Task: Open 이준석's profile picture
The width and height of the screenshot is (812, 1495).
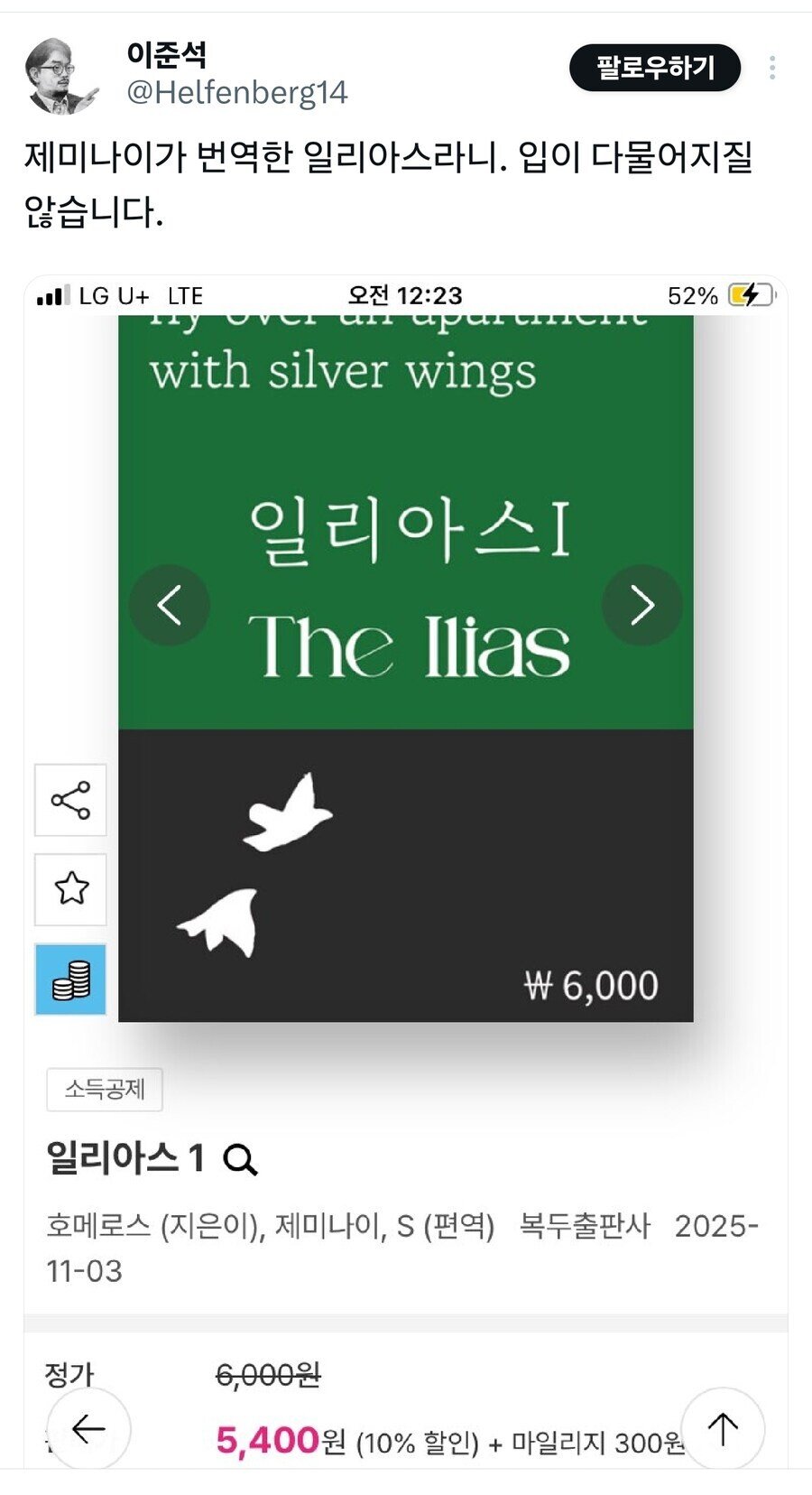Action: (x=60, y=77)
